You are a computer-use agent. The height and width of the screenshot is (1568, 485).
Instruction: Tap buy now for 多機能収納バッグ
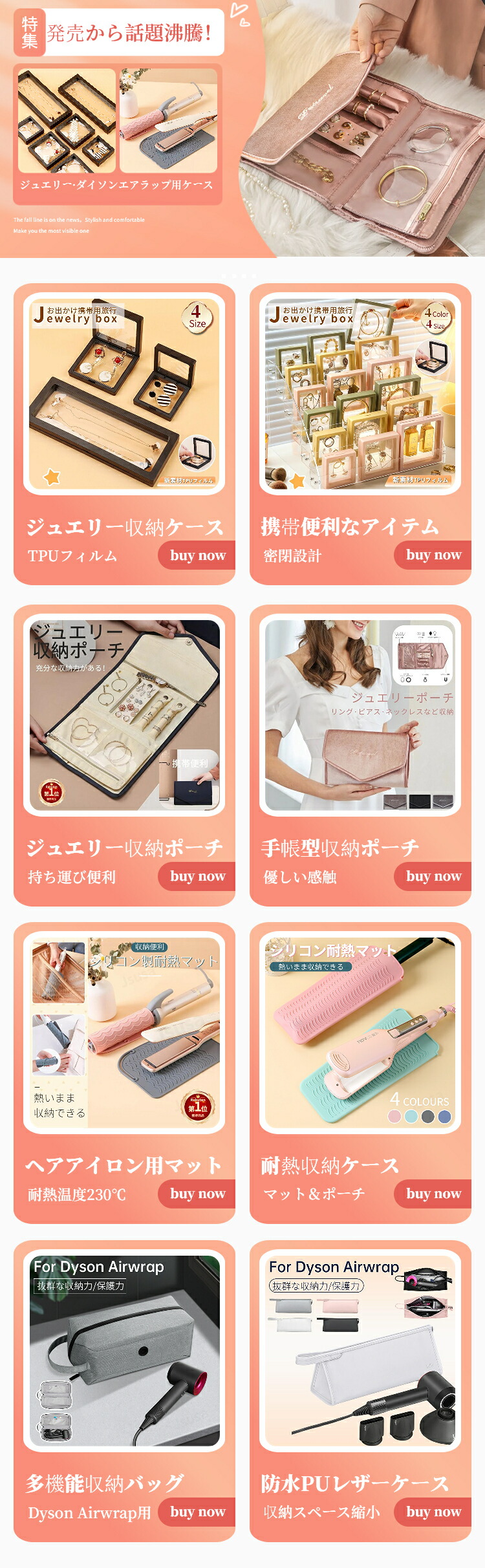click(x=197, y=1512)
